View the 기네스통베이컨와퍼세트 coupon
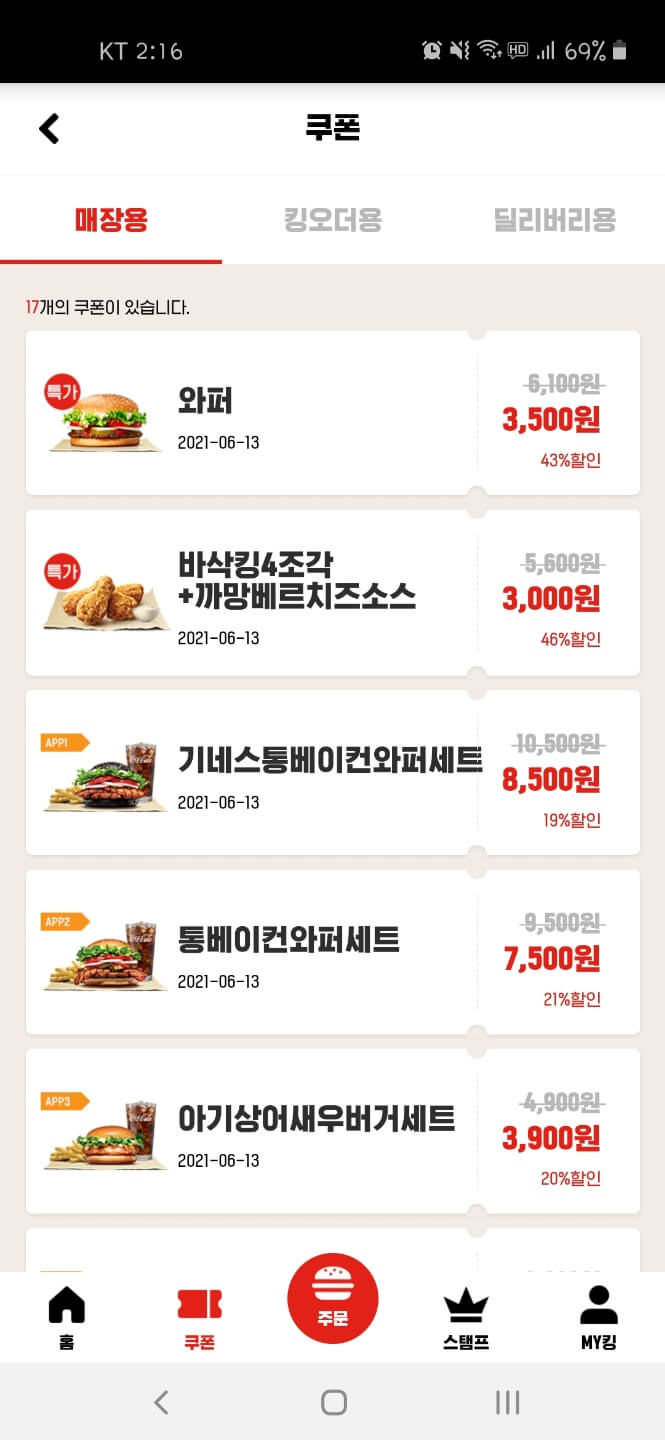Screen dimensions: 665x1440 (x=332, y=773)
